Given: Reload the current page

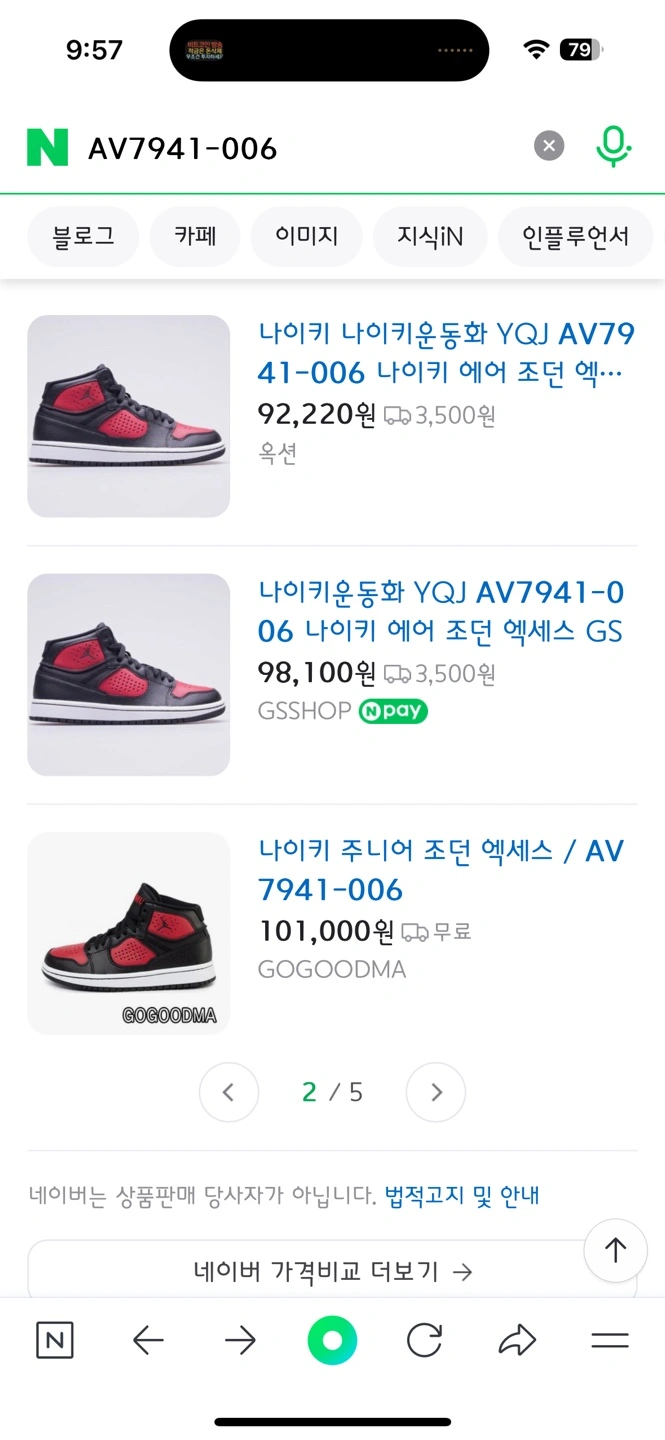Looking at the screenshot, I should pyautogui.click(x=424, y=1341).
